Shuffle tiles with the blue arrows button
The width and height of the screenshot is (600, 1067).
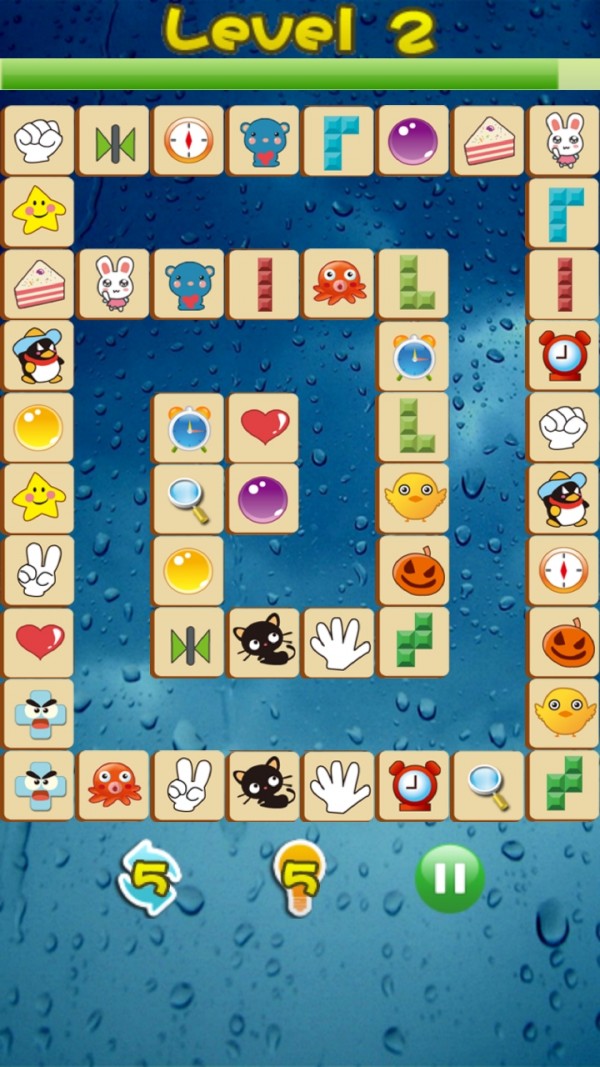(x=149, y=878)
